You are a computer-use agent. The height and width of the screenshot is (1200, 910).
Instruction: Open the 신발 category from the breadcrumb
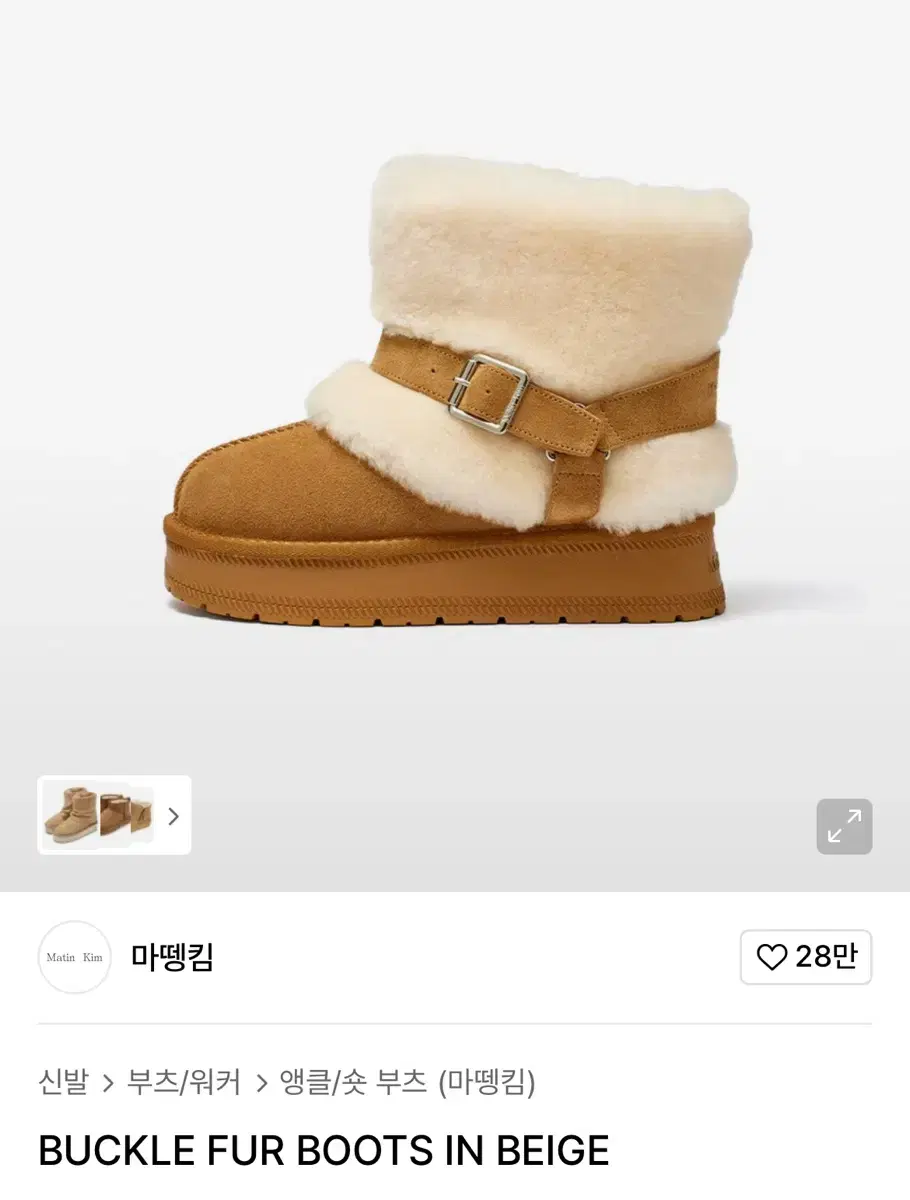(x=64, y=1081)
